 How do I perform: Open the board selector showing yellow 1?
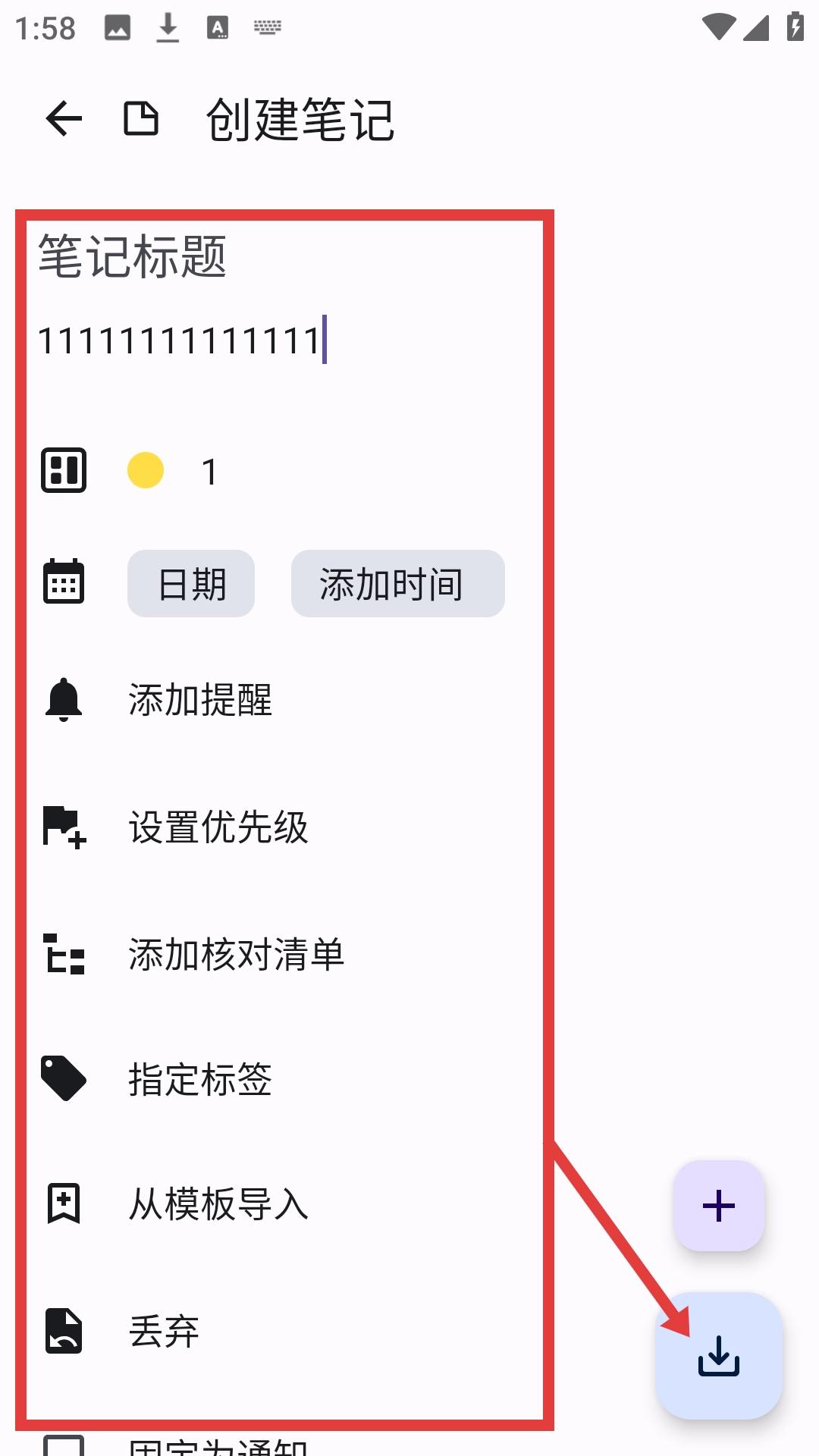174,471
